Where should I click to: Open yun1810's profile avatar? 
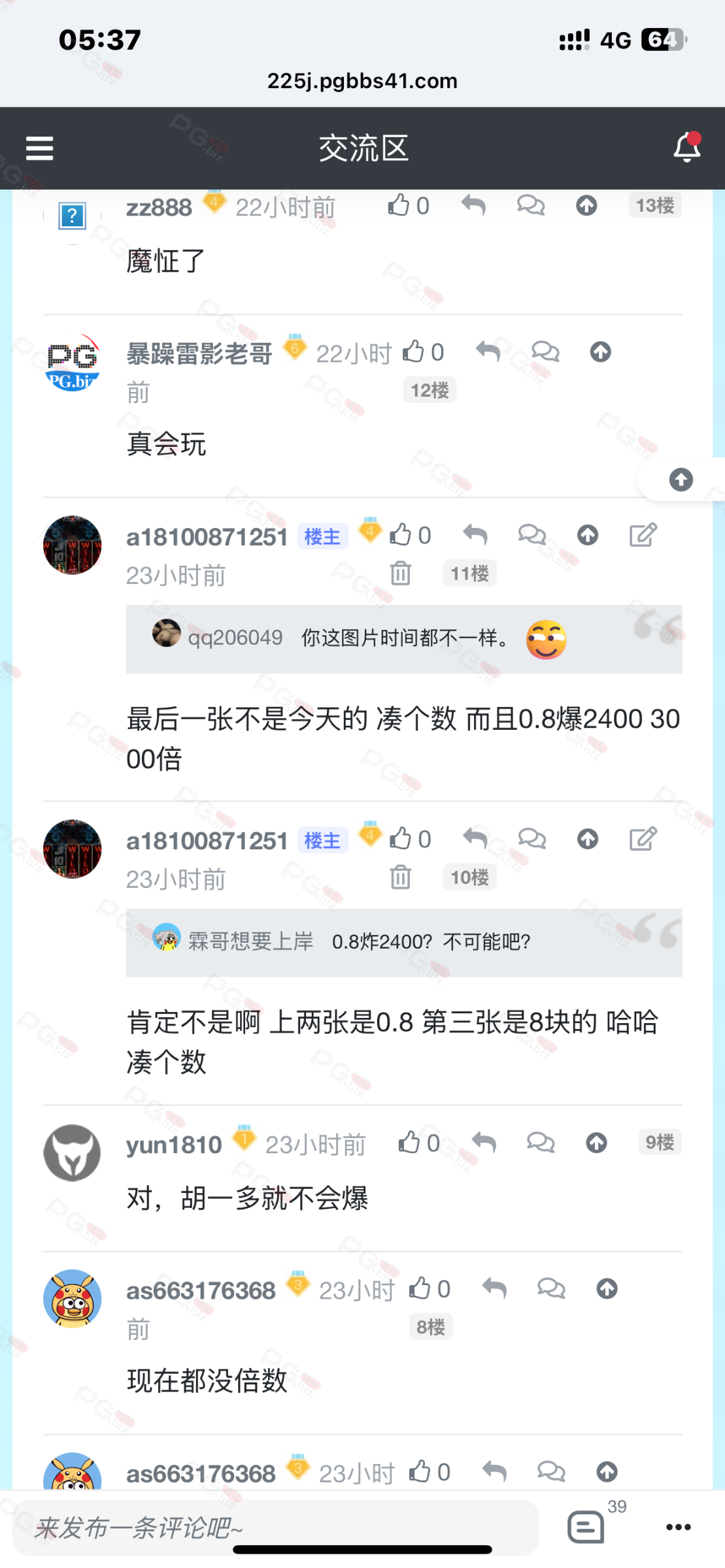click(x=72, y=1153)
